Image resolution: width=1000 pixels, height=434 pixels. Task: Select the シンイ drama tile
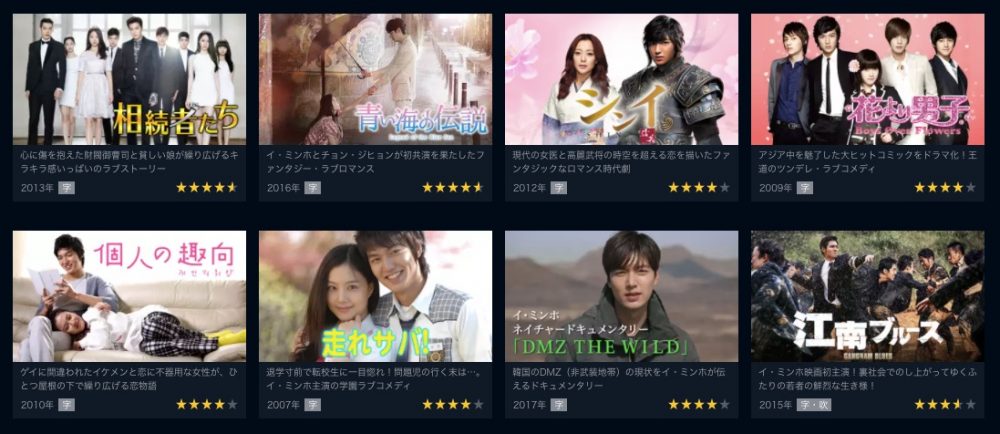click(x=621, y=80)
